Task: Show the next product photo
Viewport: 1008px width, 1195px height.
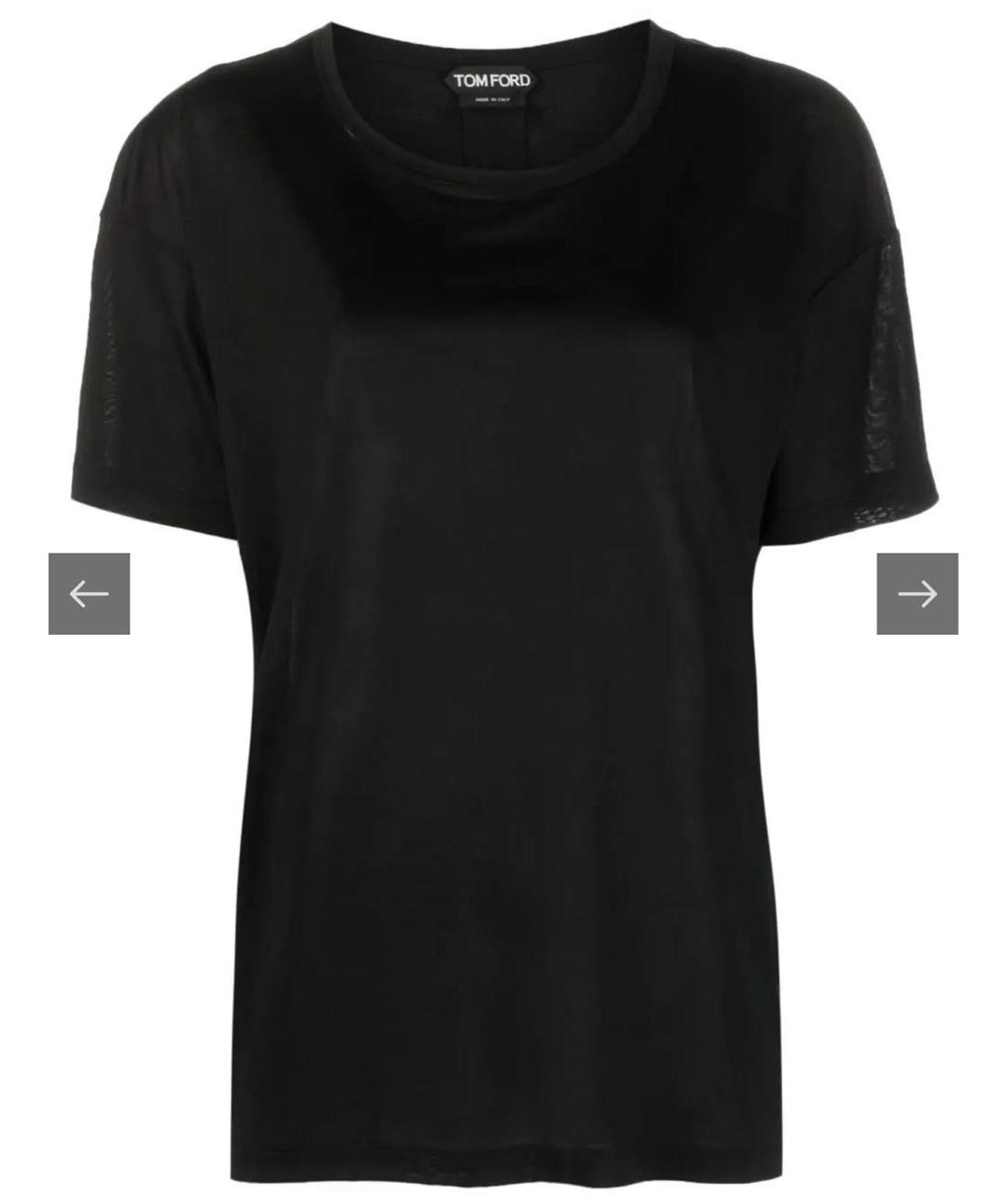Action: pyautogui.click(x=917, y=594)
